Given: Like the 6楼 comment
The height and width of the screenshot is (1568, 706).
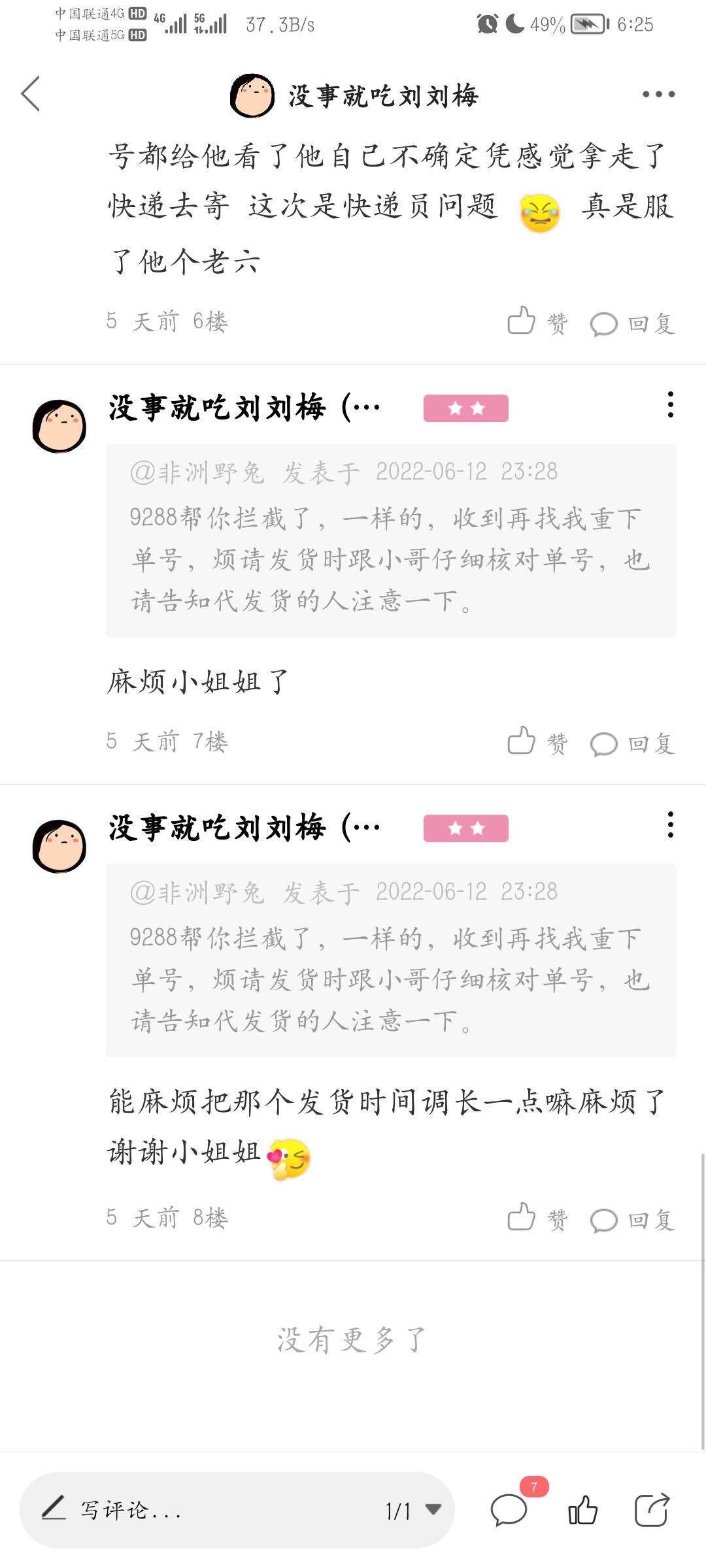Looking at the screenshot, I should click(x=537, y=322).
